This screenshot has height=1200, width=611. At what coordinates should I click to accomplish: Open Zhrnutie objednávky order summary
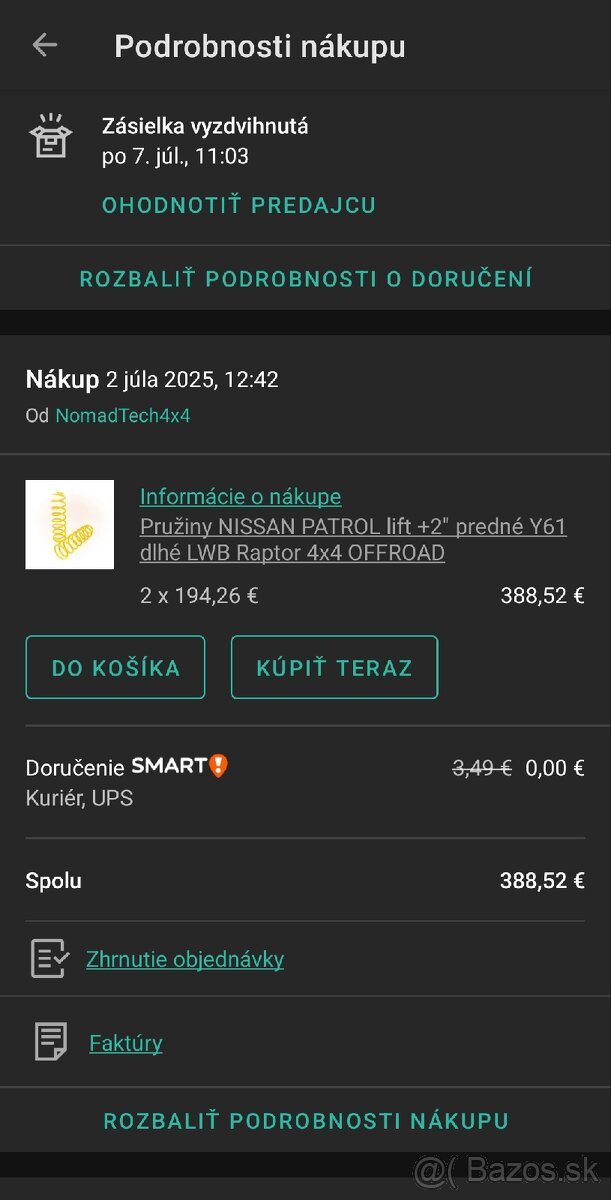coord(185,960)
